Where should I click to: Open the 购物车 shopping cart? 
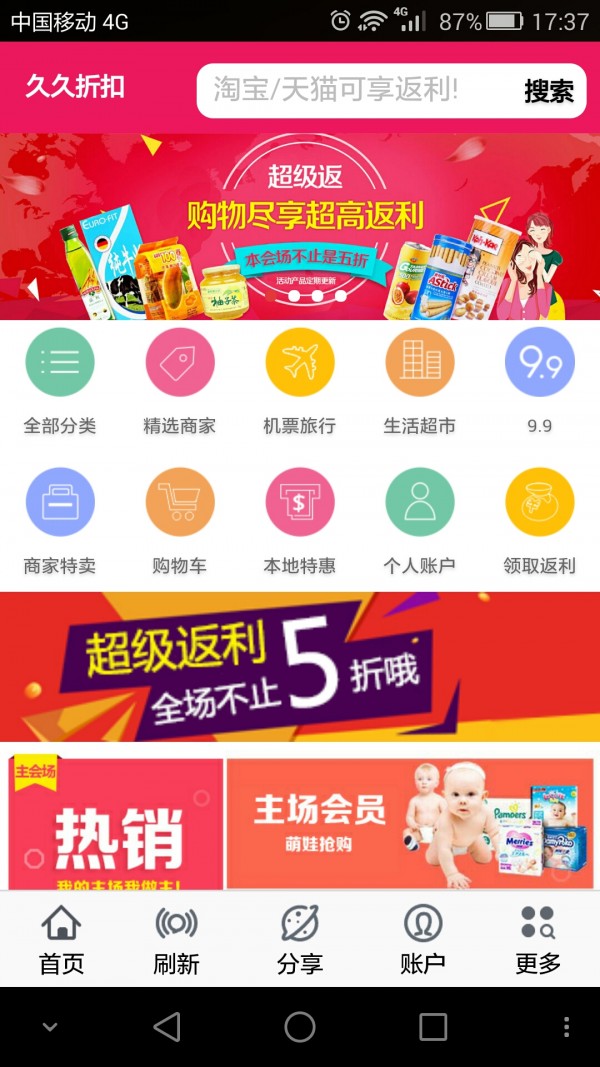tap(180, 521)
